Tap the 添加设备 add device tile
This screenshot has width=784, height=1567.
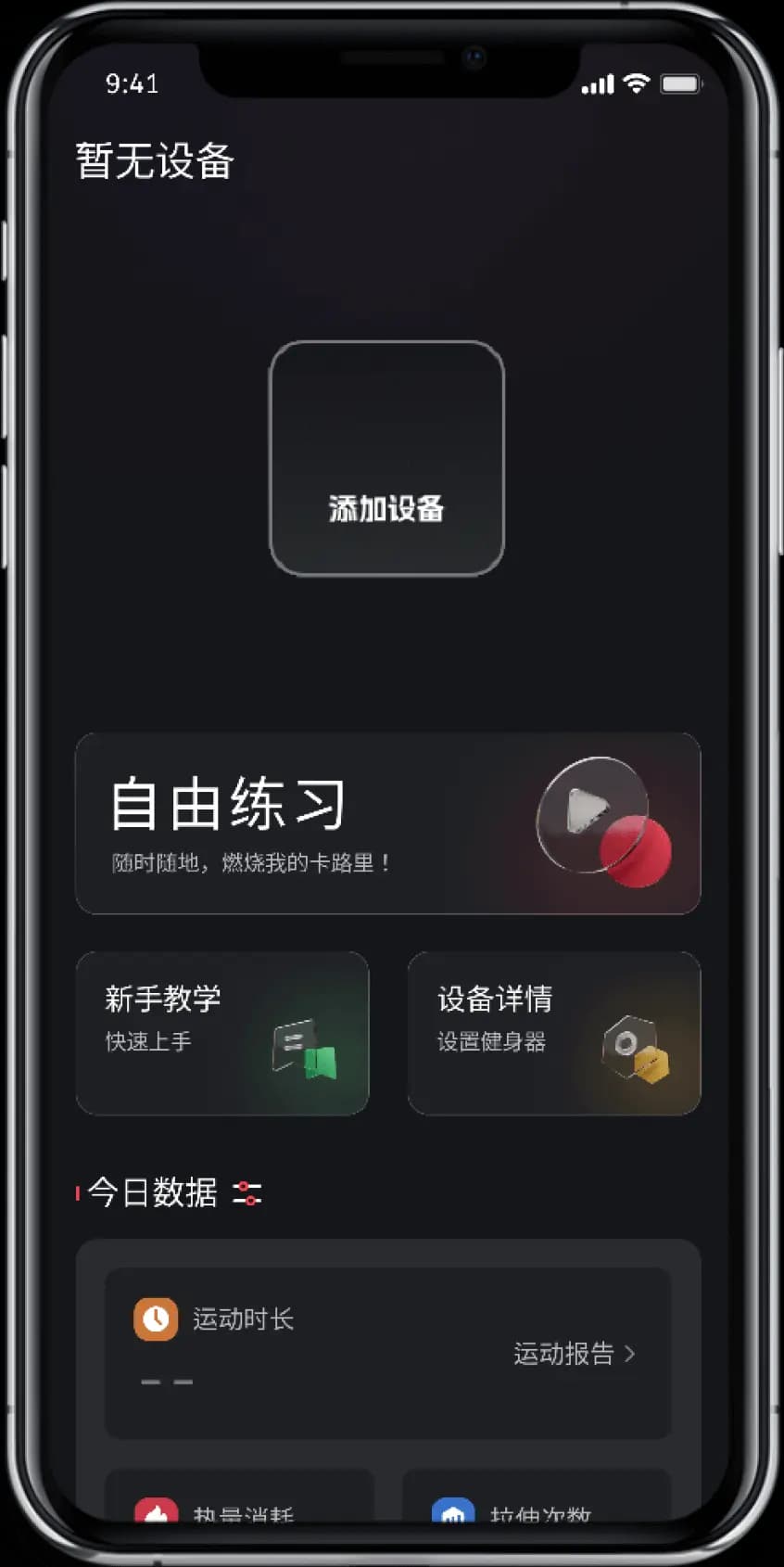tap(386, 459)
